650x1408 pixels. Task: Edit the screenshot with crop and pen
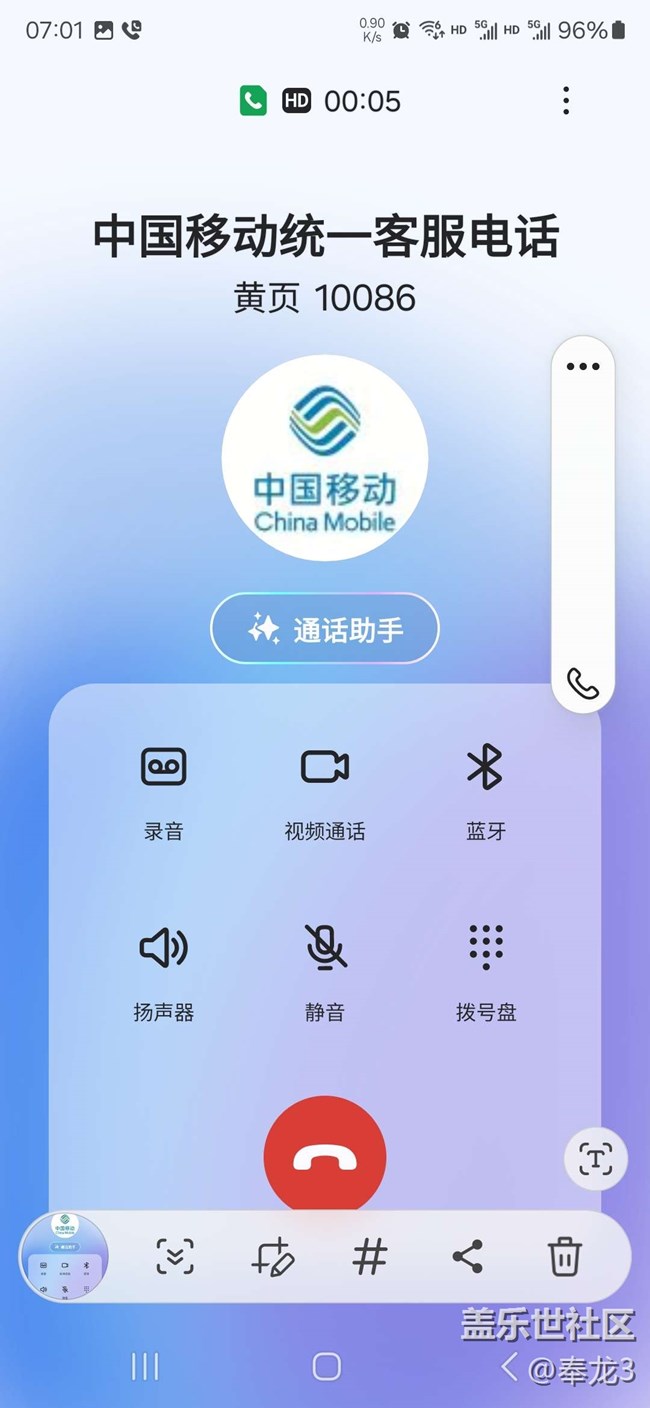pos(272,1257)
